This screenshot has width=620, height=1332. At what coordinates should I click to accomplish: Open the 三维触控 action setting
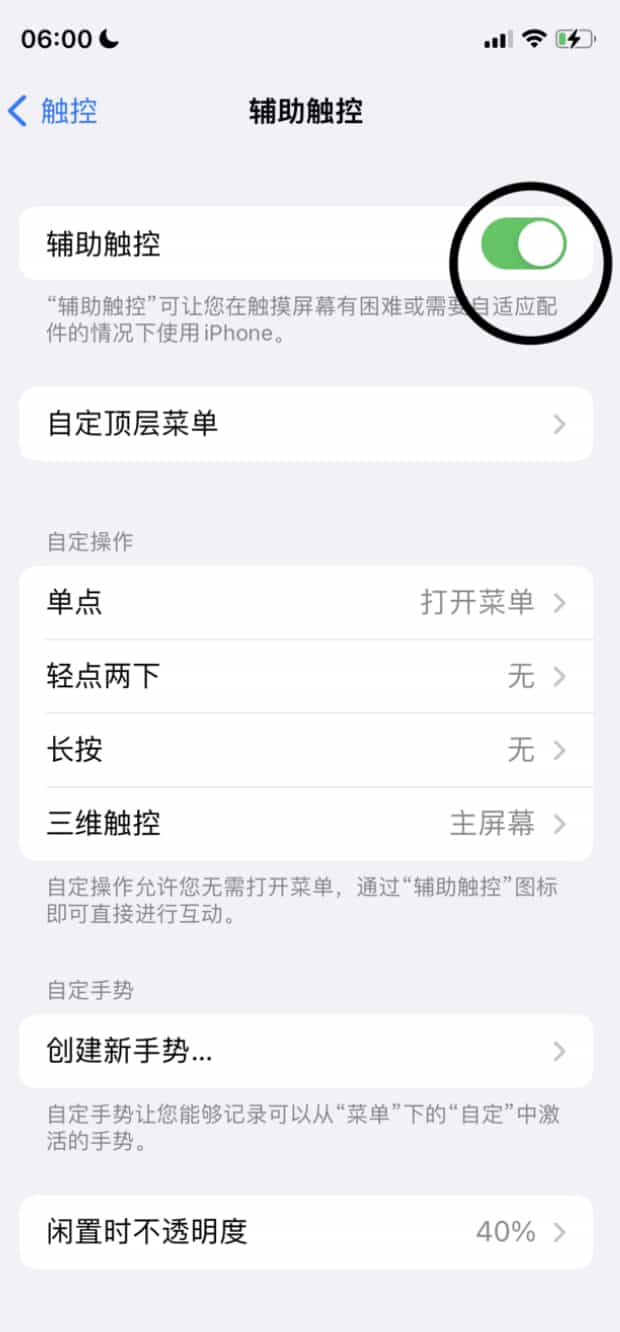306,824
